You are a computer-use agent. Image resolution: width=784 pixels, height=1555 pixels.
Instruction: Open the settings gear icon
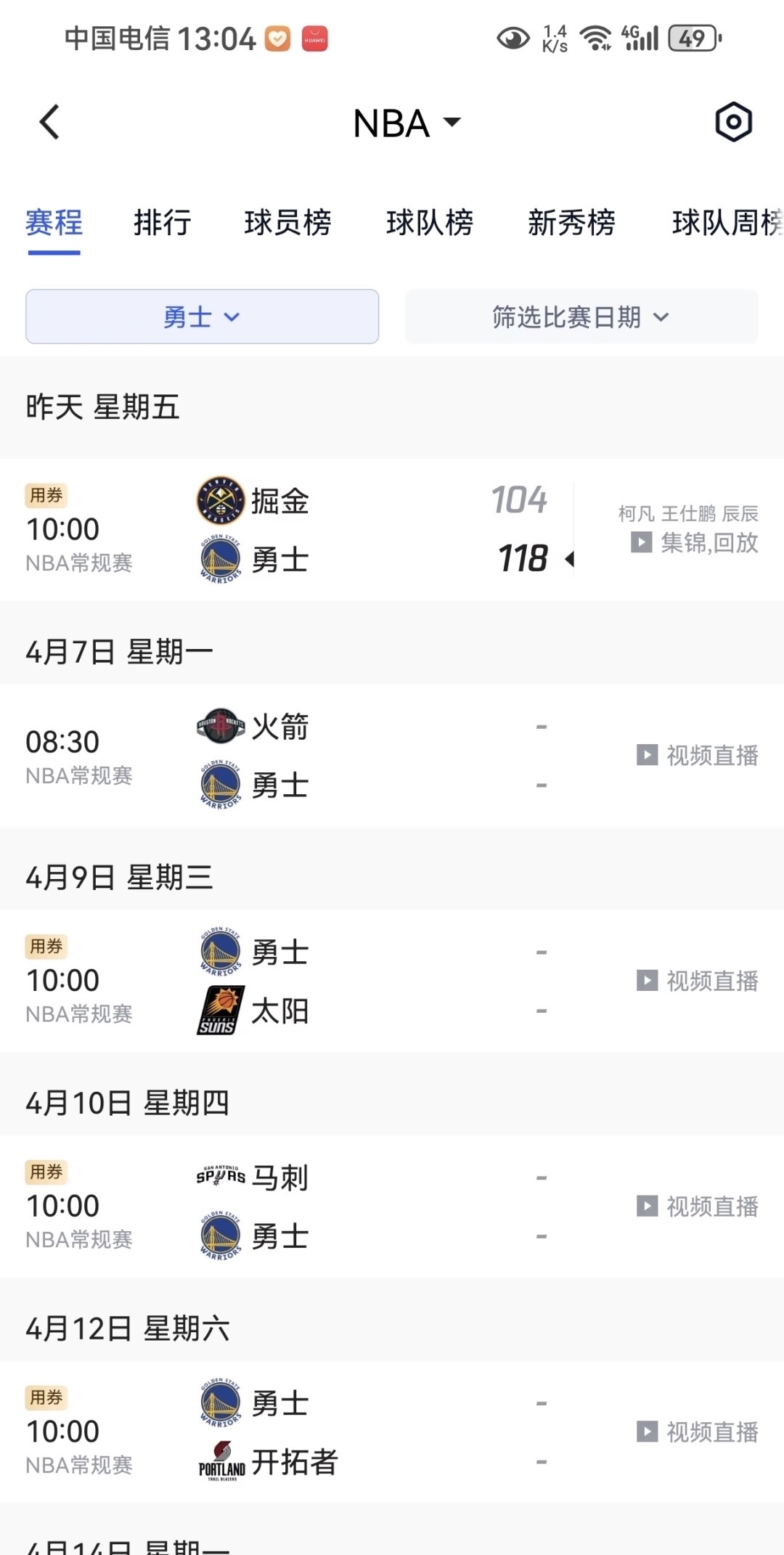point(732,121)
